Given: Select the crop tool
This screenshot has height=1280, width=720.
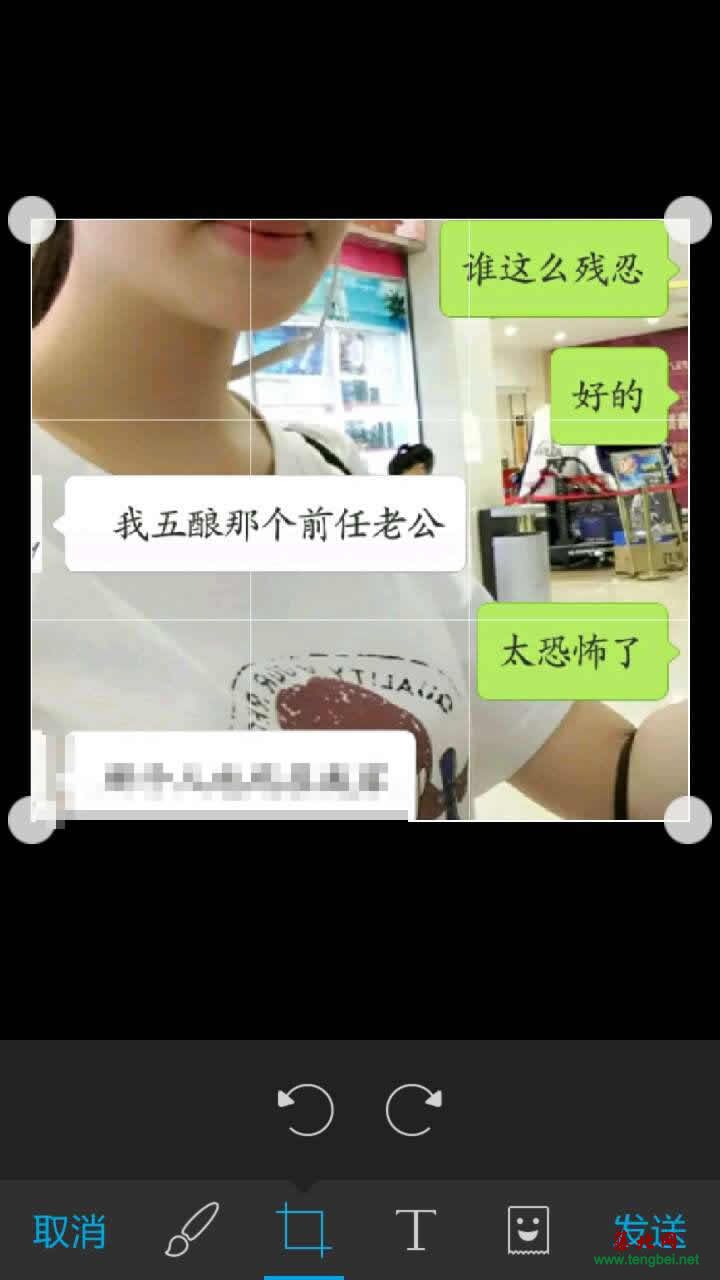Looking at the screenshot, I should pos(304,1230).
